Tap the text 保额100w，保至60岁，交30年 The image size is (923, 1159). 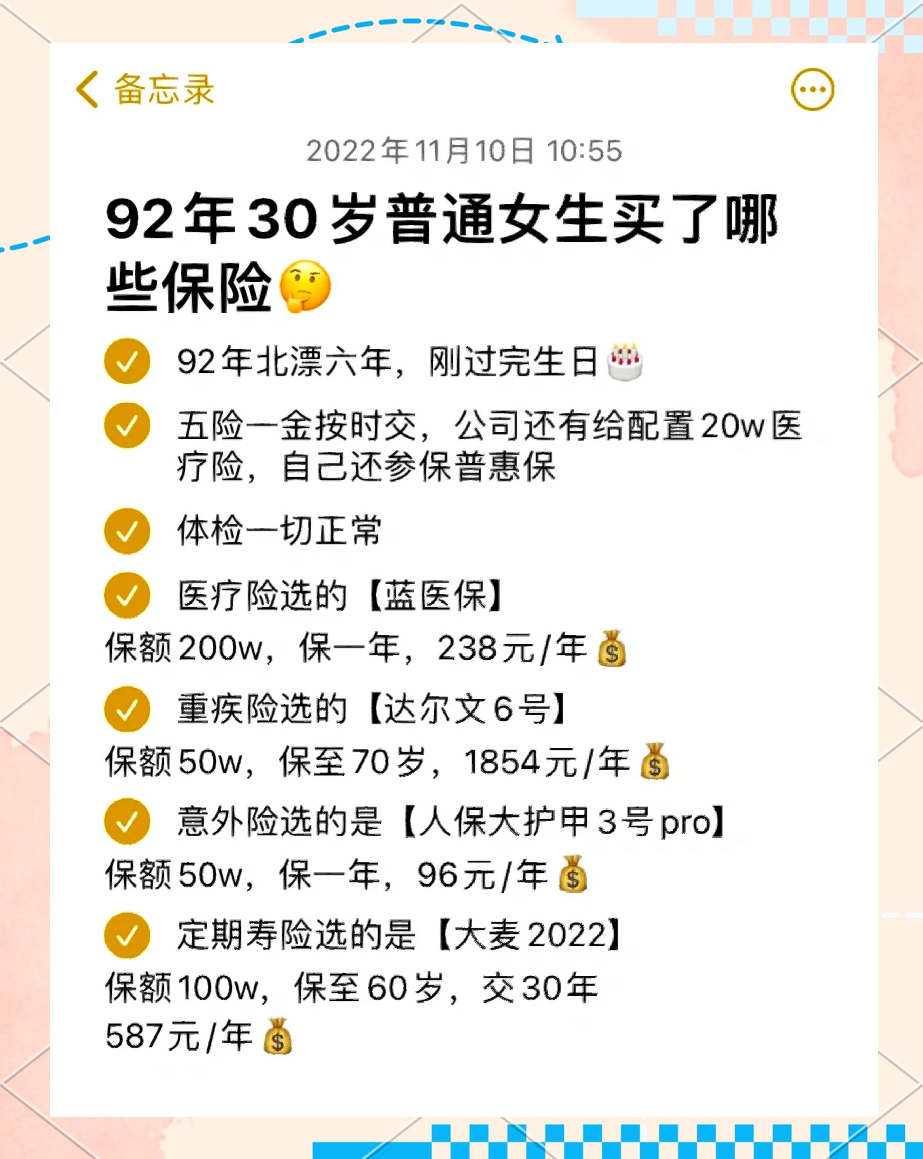(348, 988)
